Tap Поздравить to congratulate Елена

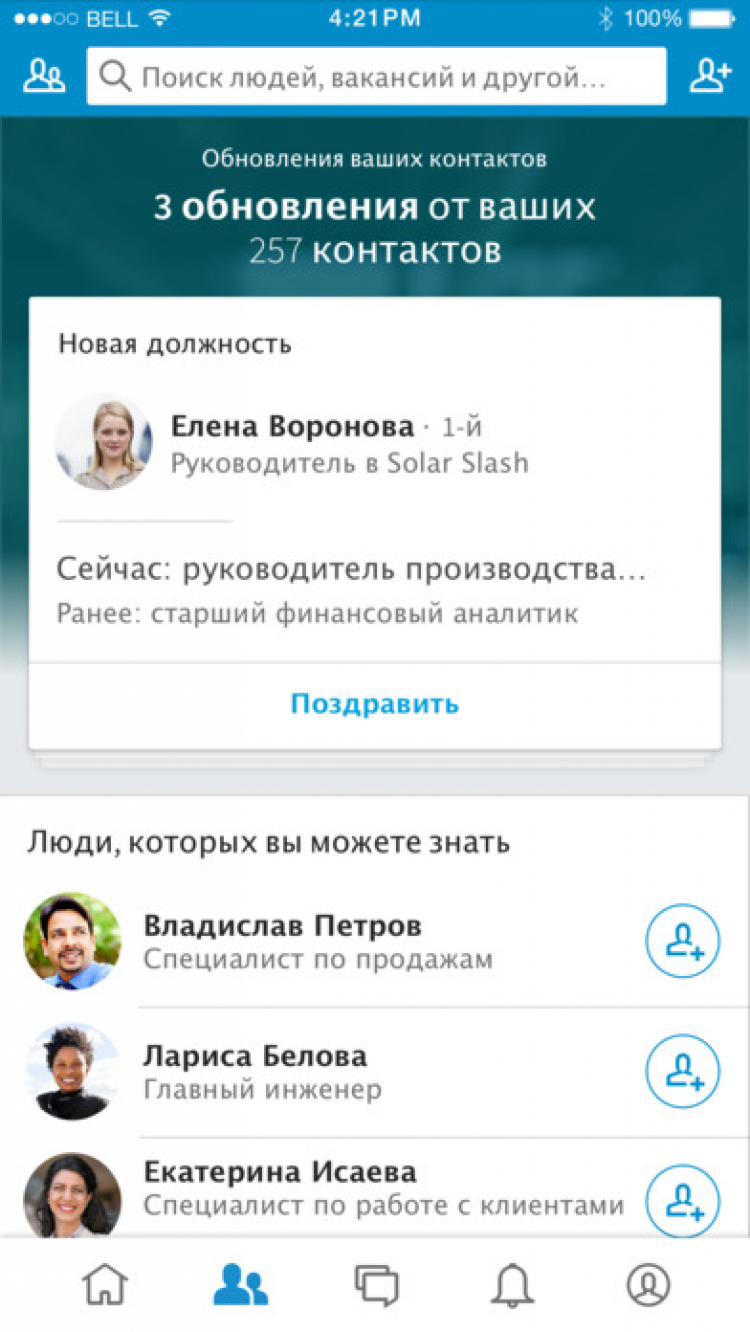click(374, 704)
